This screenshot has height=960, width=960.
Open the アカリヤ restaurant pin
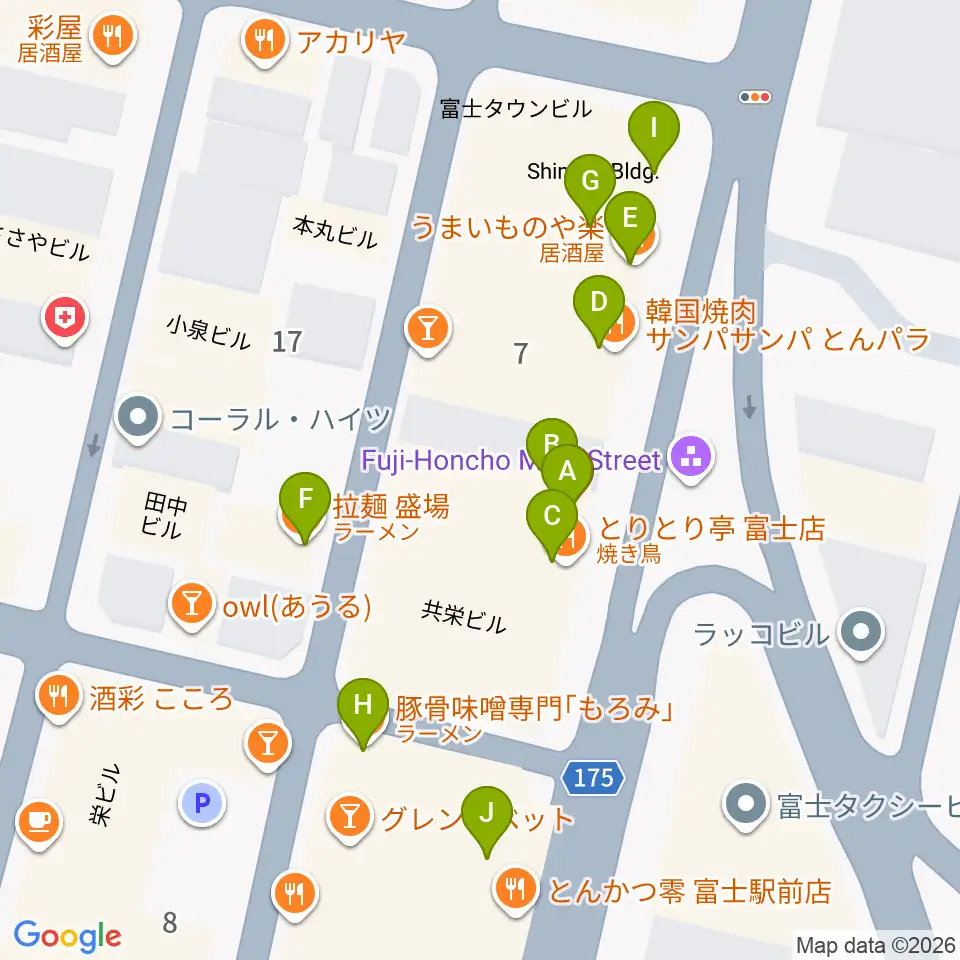pyautogui.click(x=265, y=42)
